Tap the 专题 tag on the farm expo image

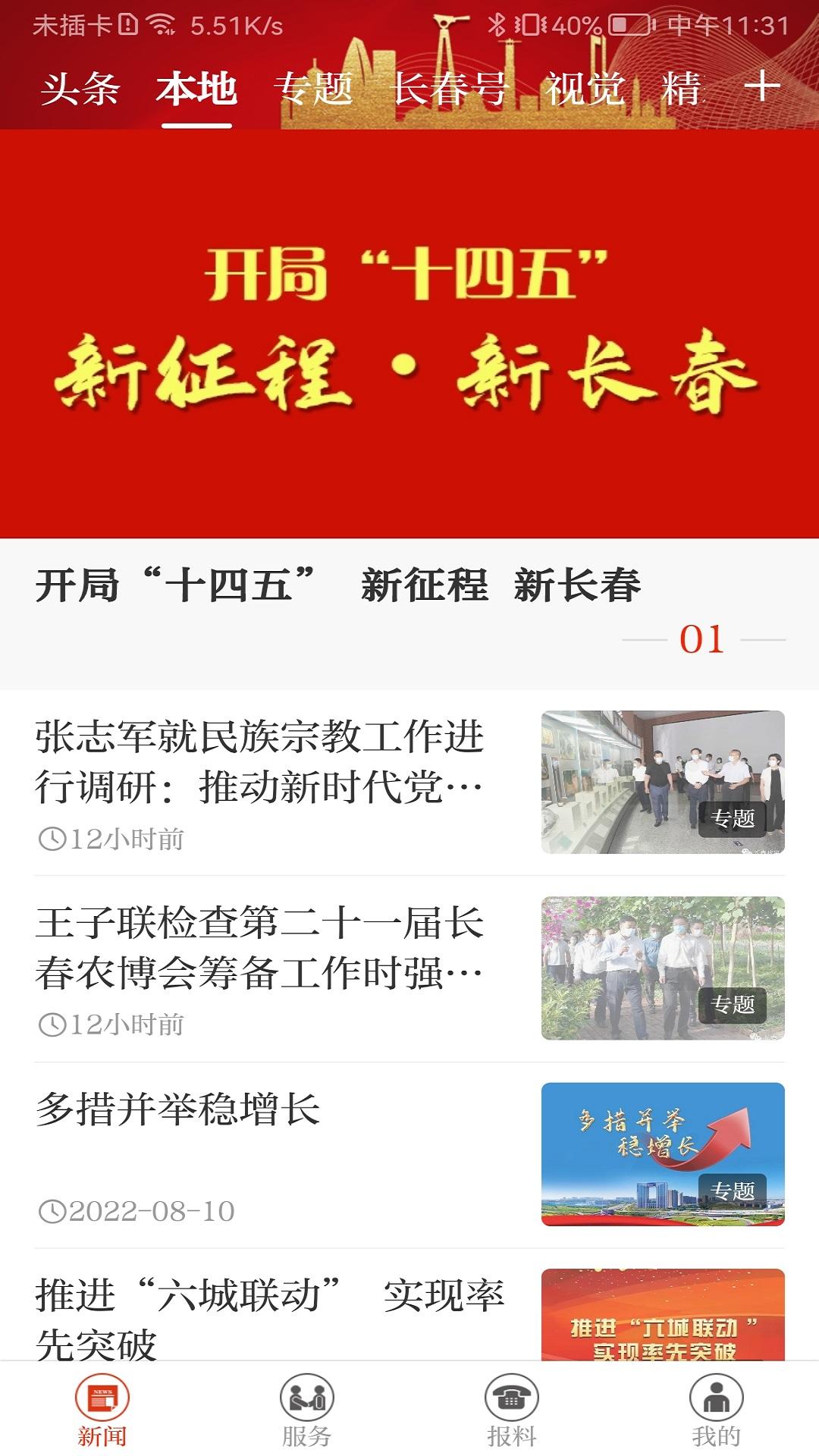pyautogui.click(x=733, y=1006)
